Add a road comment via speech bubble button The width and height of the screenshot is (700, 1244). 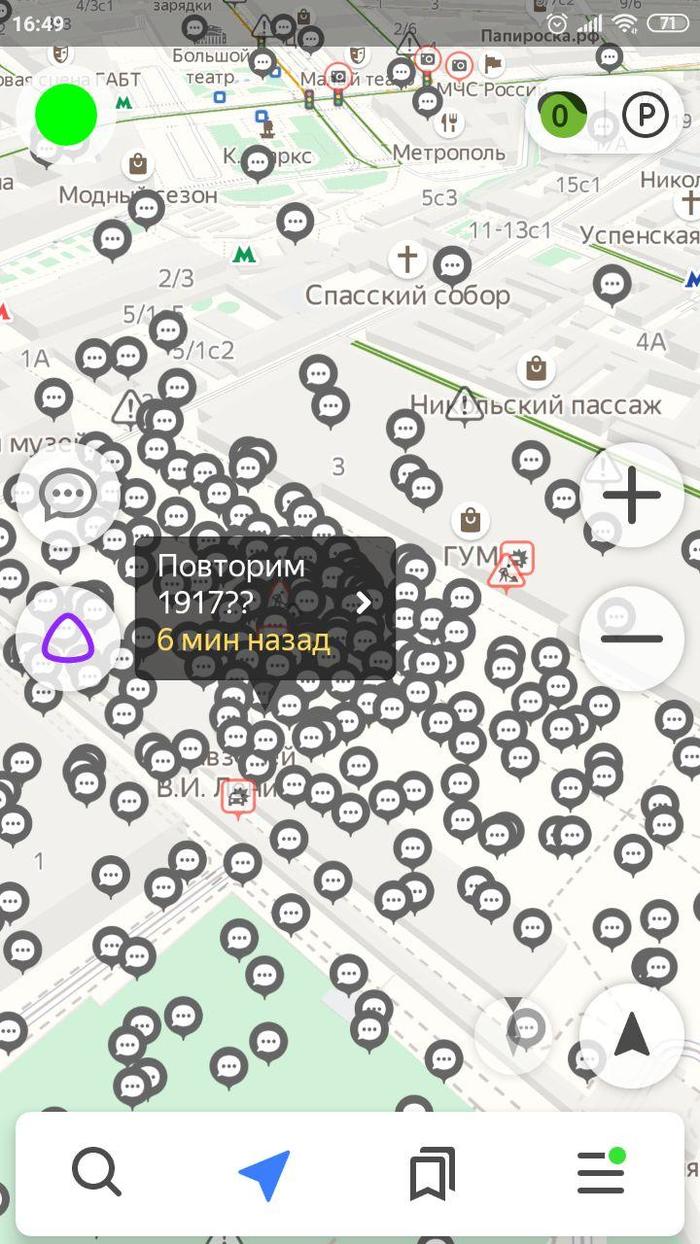(x=67, y=493)
